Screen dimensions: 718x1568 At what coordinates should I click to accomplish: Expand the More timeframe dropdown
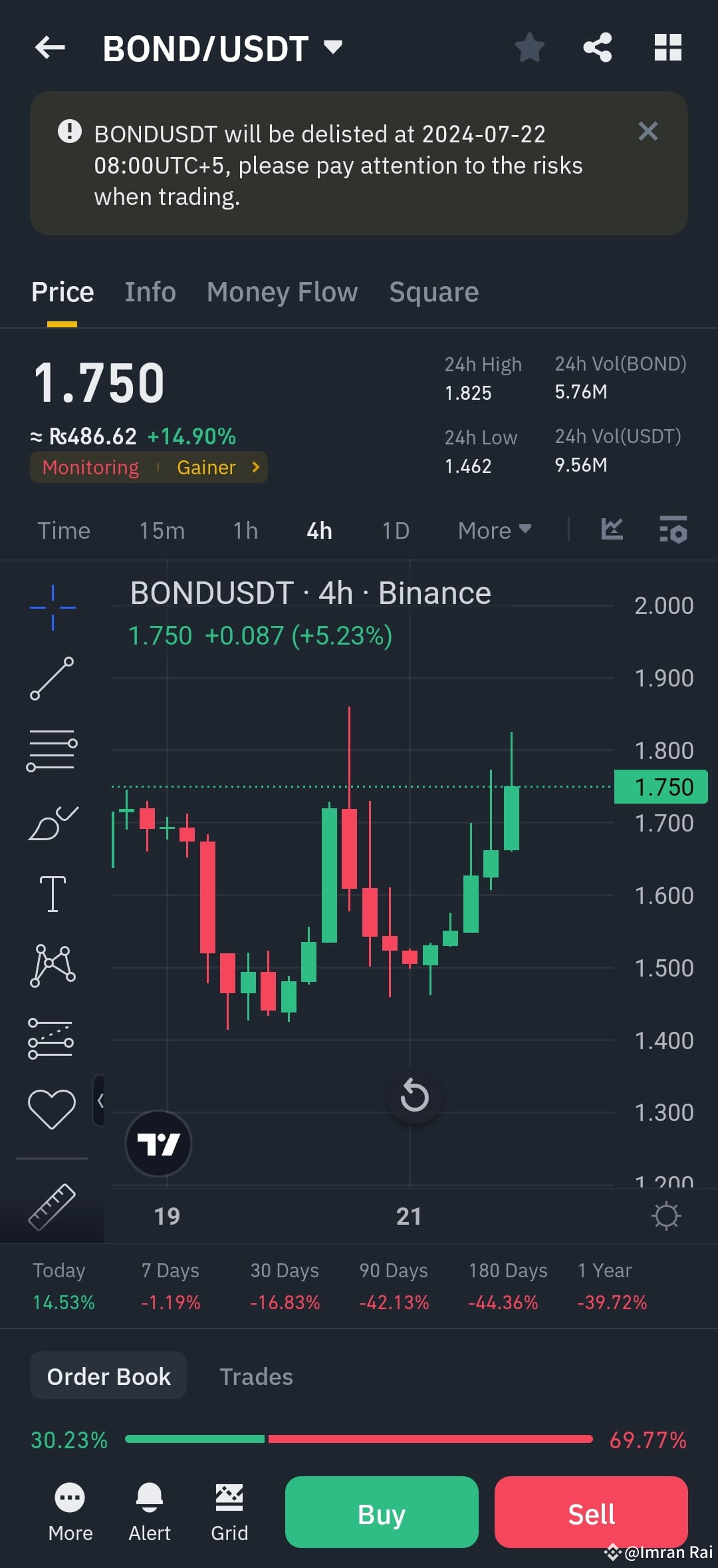point(493,530)
